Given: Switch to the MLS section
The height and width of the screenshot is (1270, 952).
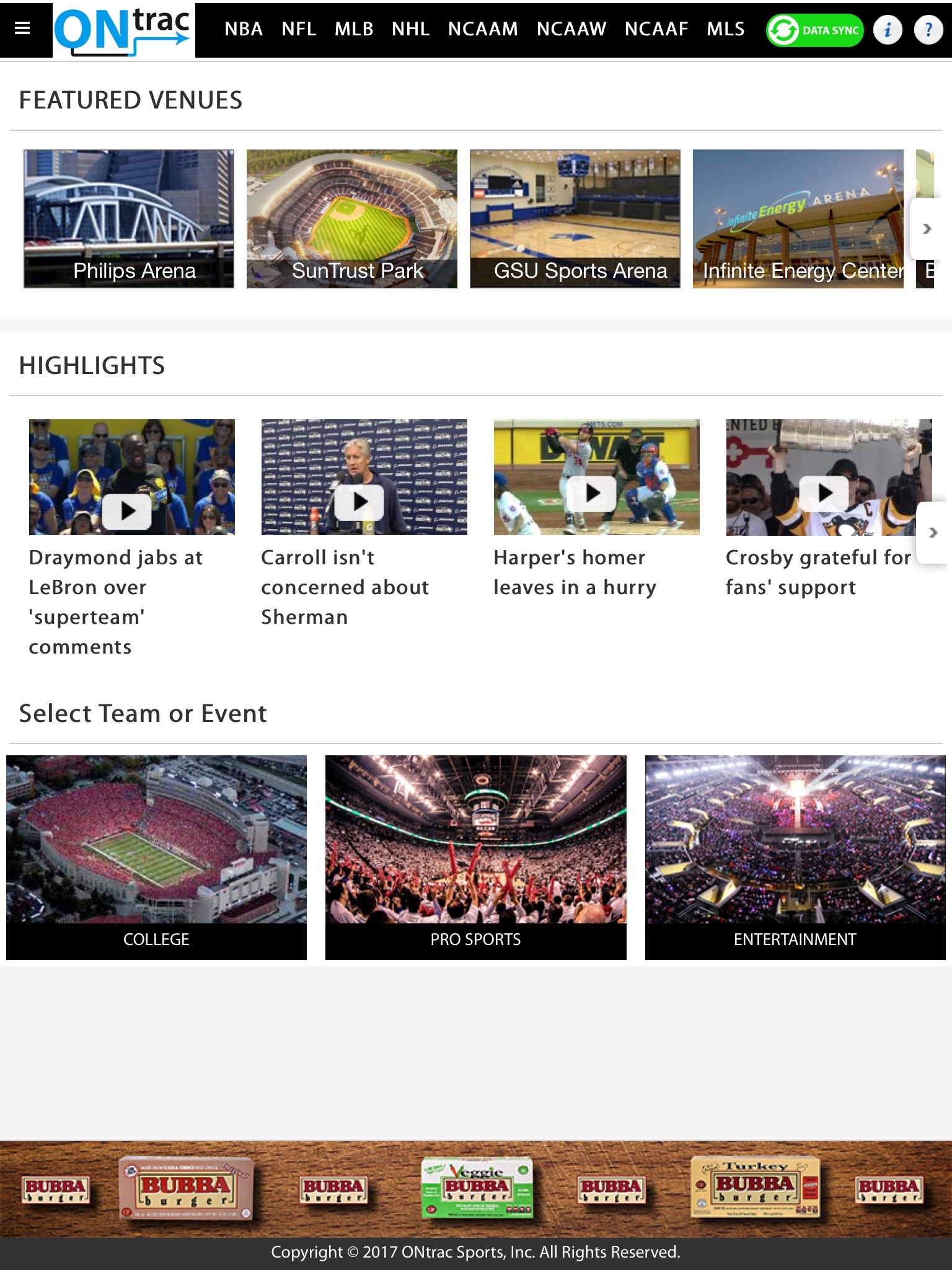Looking at the screenshot, I should (725, 29).
